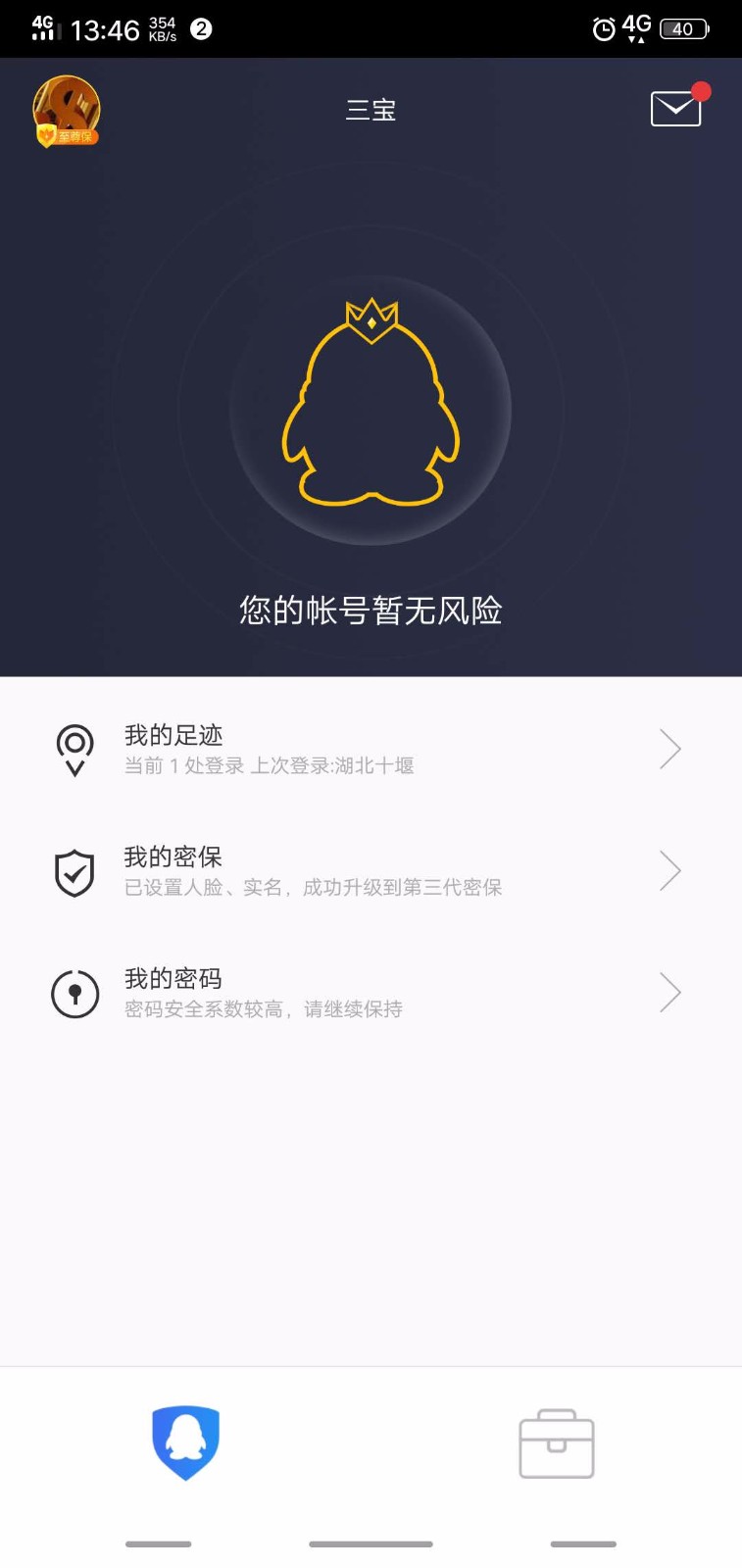Open the message inbox envelope icon
Viewport: 742px width, 1568px height.
[676, 108]
